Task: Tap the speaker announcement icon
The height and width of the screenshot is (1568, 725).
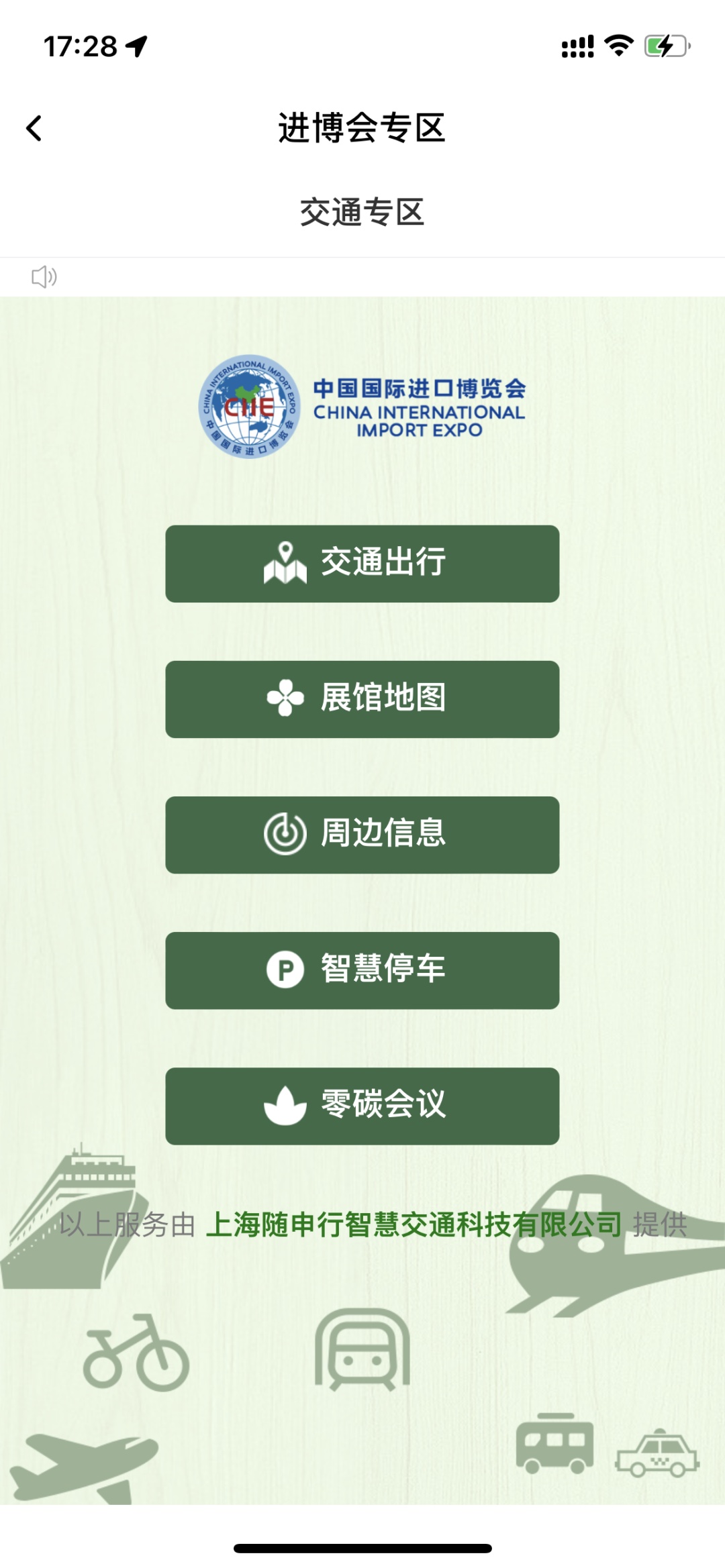Action: (44, 276)
